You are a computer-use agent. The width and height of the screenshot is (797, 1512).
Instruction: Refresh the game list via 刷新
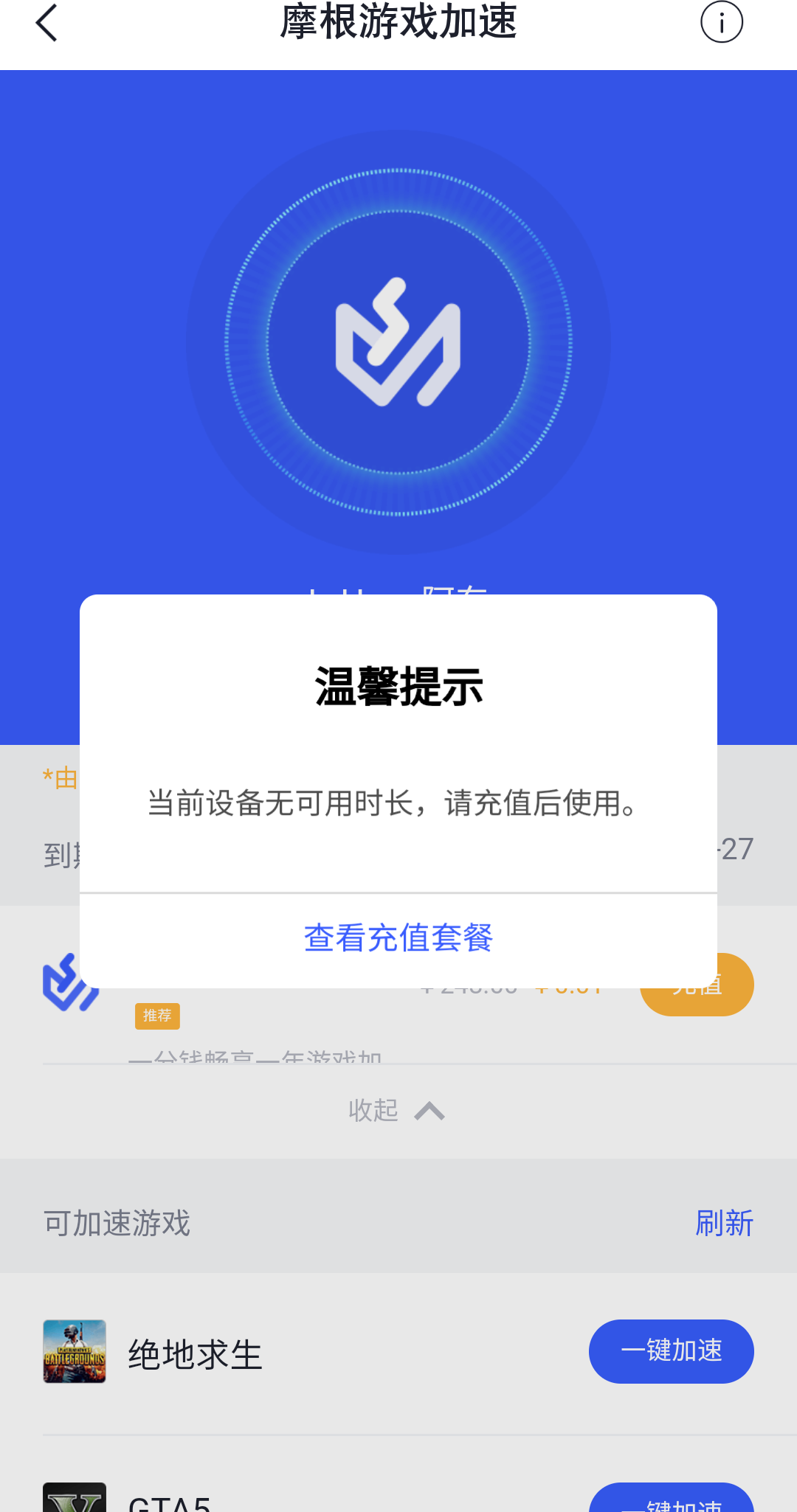click(x=725, y=1223)
